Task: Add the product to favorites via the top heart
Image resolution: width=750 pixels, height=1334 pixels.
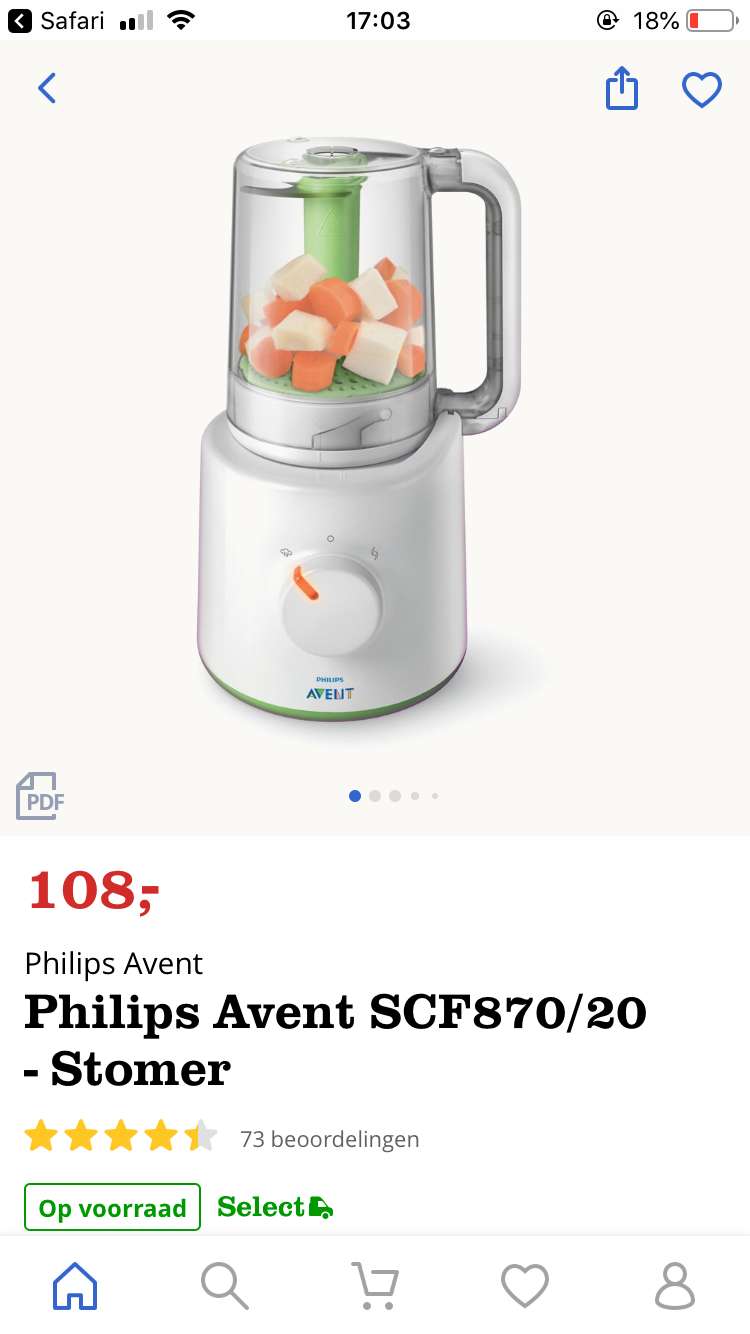Action: tap(702, 90)
